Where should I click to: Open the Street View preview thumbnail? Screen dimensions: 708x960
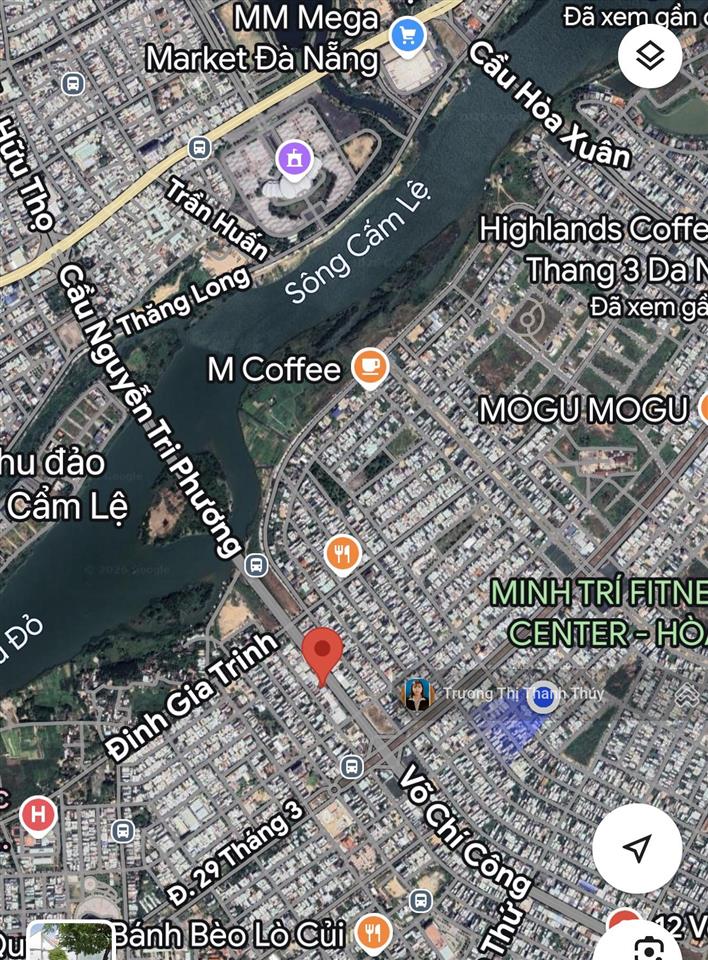pyautogui.click(x=70, y=943)
